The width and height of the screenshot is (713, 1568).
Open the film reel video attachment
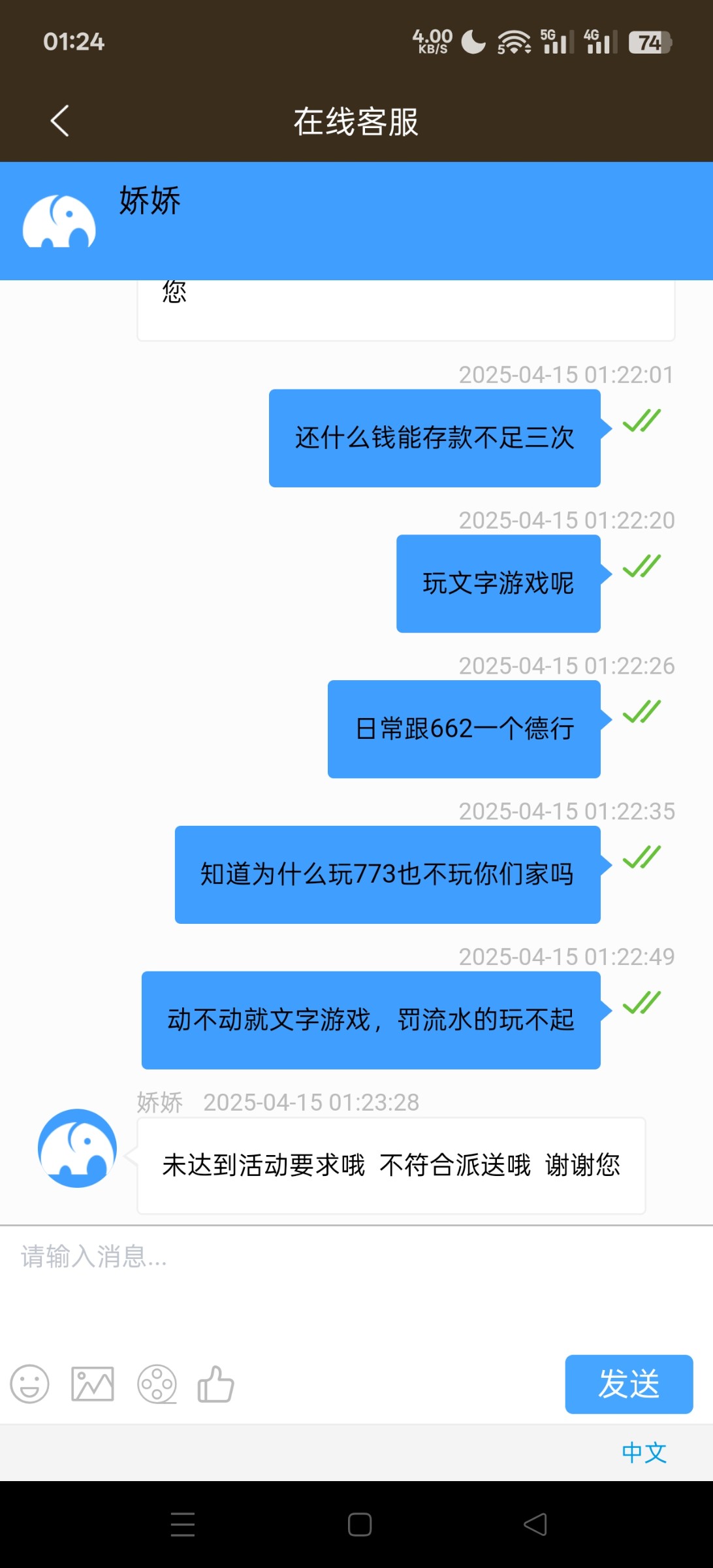click(x=157, y=1384)
